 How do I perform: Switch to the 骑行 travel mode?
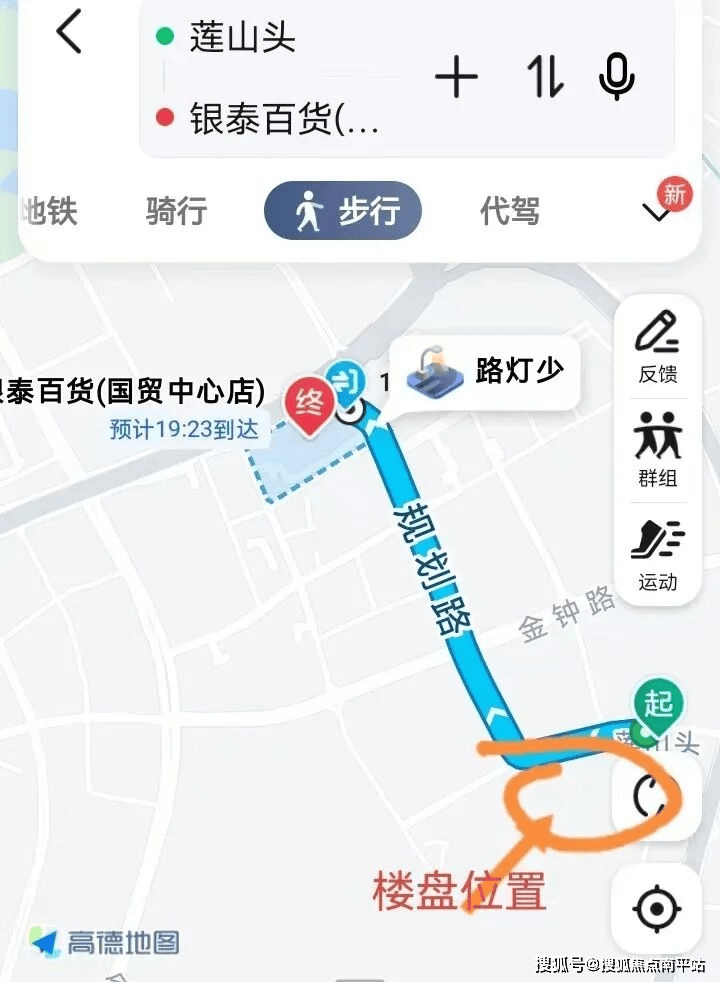(176, 211)
